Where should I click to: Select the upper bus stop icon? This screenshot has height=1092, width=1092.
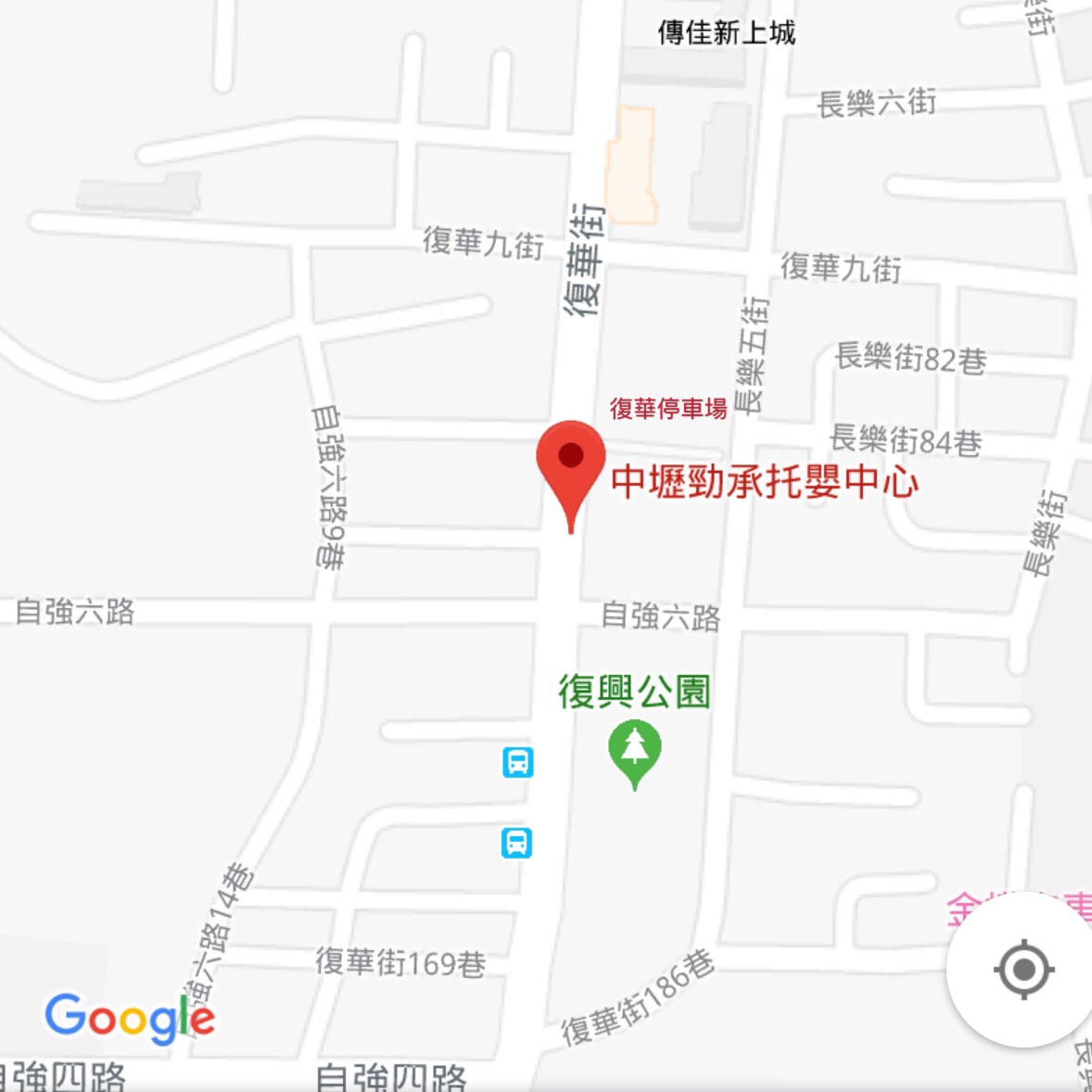coord(518,762)
